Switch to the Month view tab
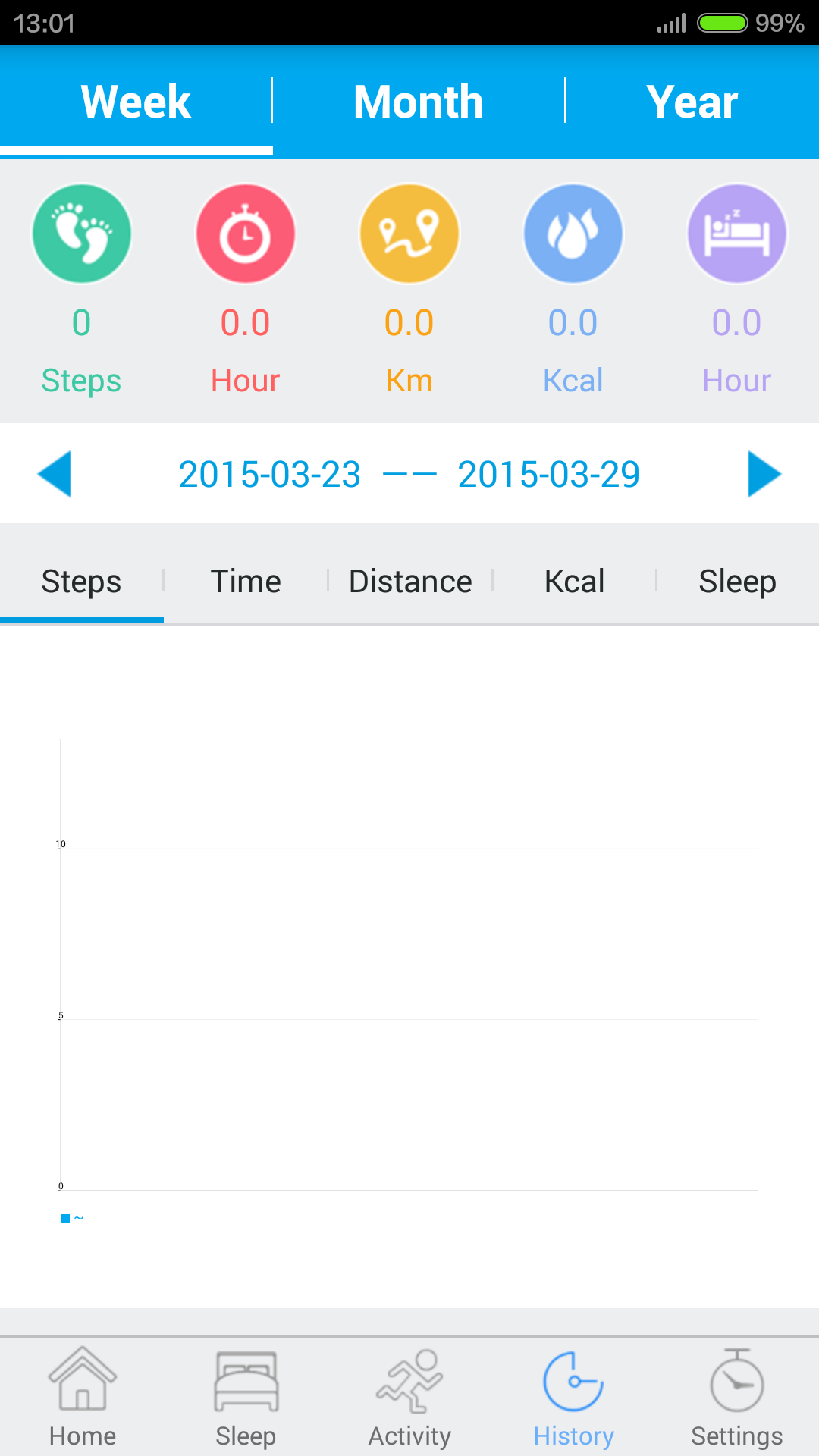Image resolution: width=819 pixels, height=1456 pixels. (x=419, y=102)
